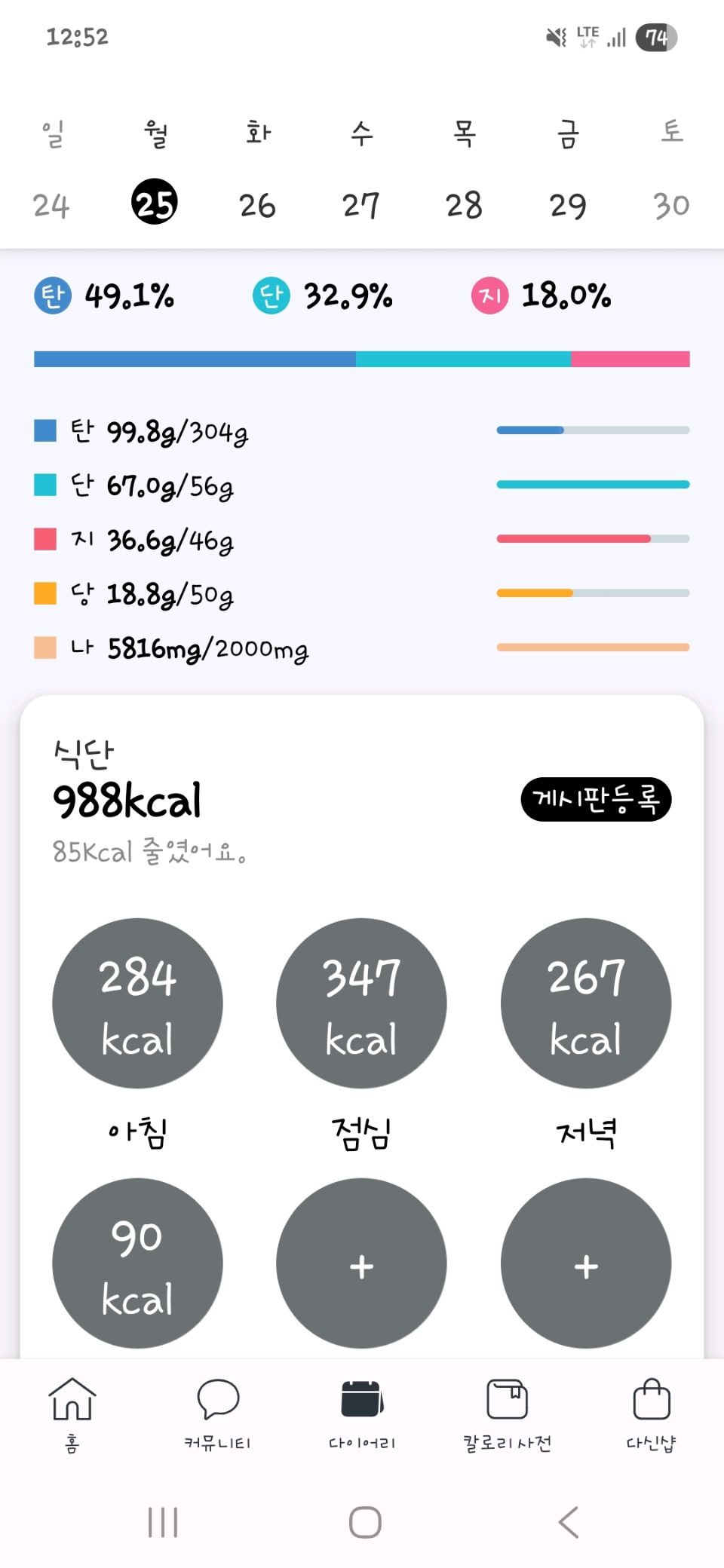Viewport: 724px width, 1568px height.
Task: Open the 347 kcal lunch (점심) entry
Action: click(361, 1003)
